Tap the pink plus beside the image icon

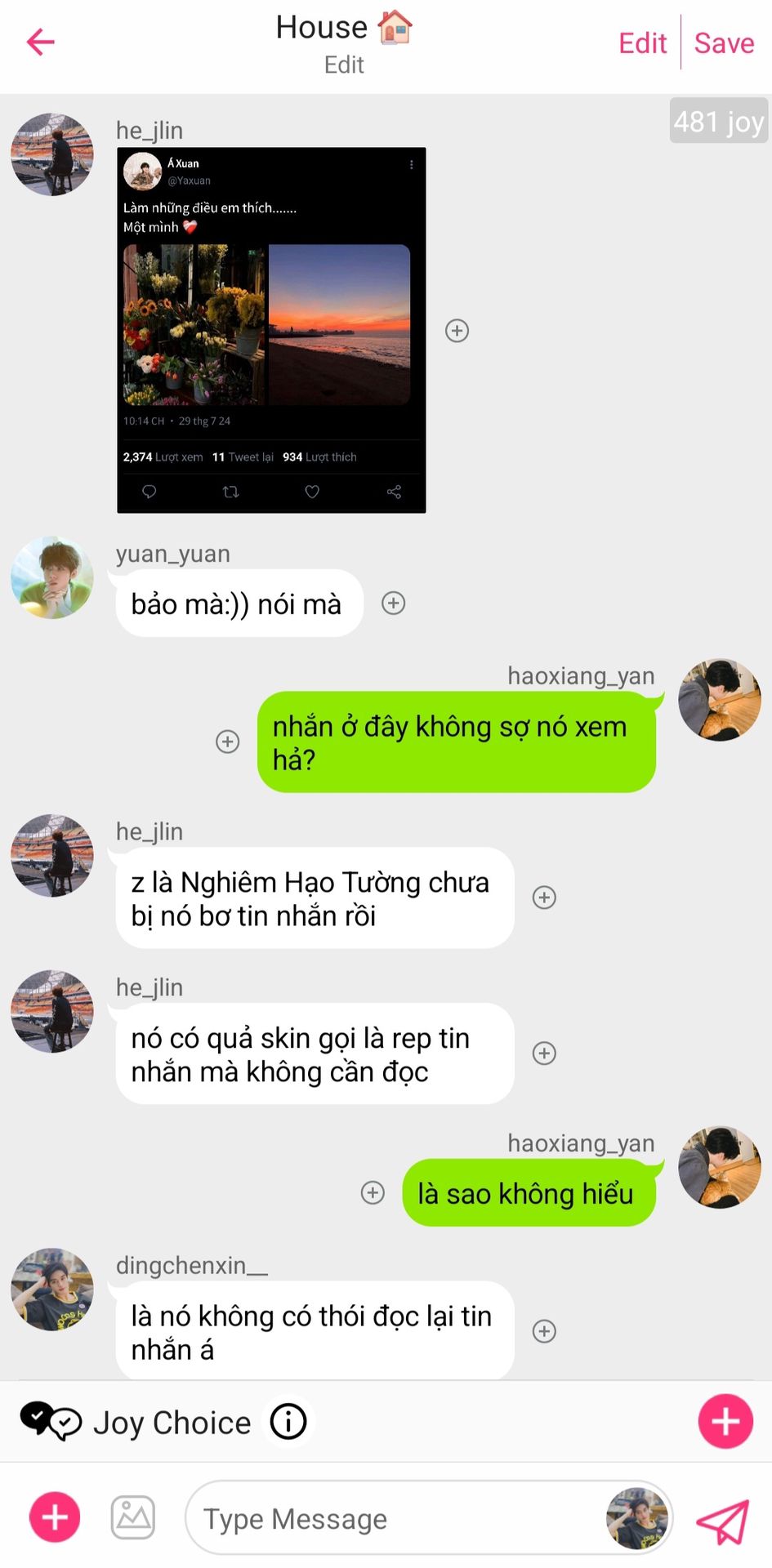pyautogui.click(x=55, y=1517)
